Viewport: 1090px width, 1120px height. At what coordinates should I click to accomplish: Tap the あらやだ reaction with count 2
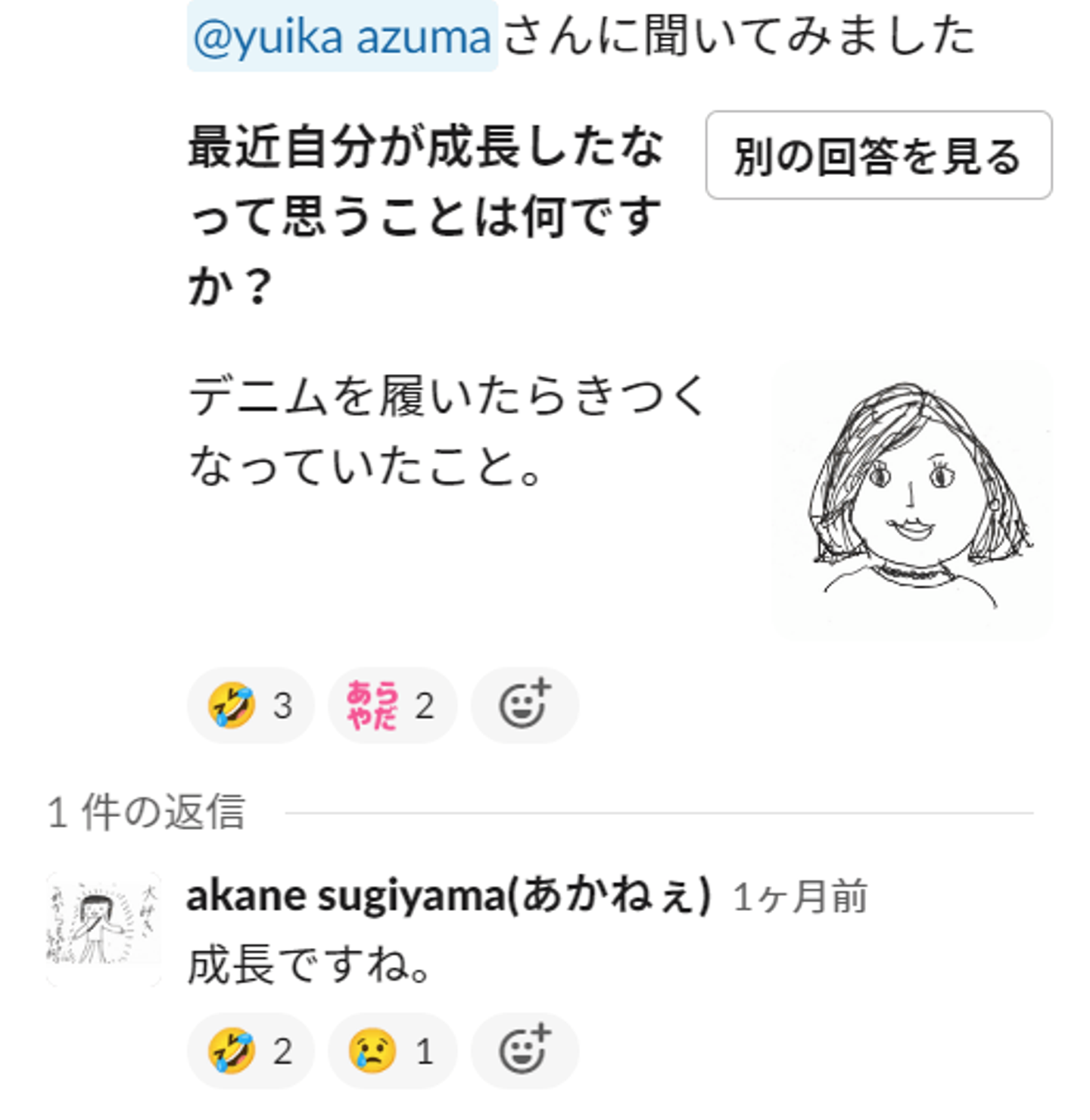pos(391,705)
